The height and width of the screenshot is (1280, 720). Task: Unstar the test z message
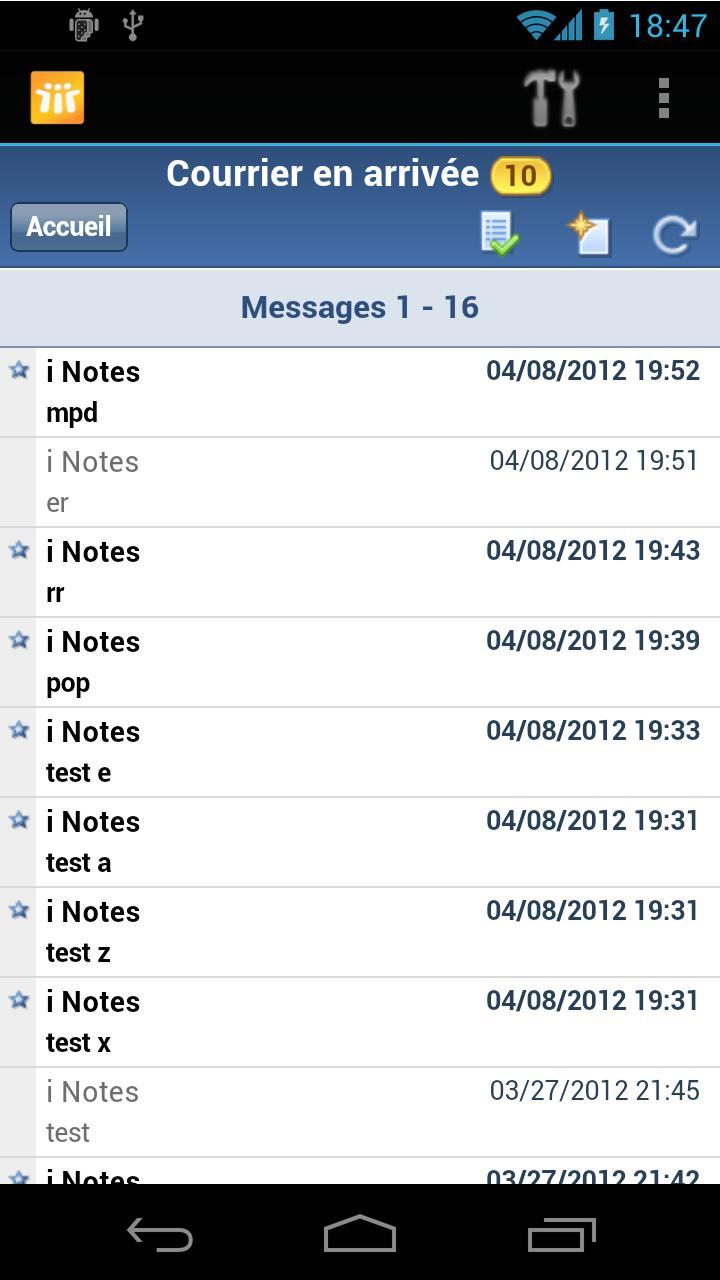18,910
